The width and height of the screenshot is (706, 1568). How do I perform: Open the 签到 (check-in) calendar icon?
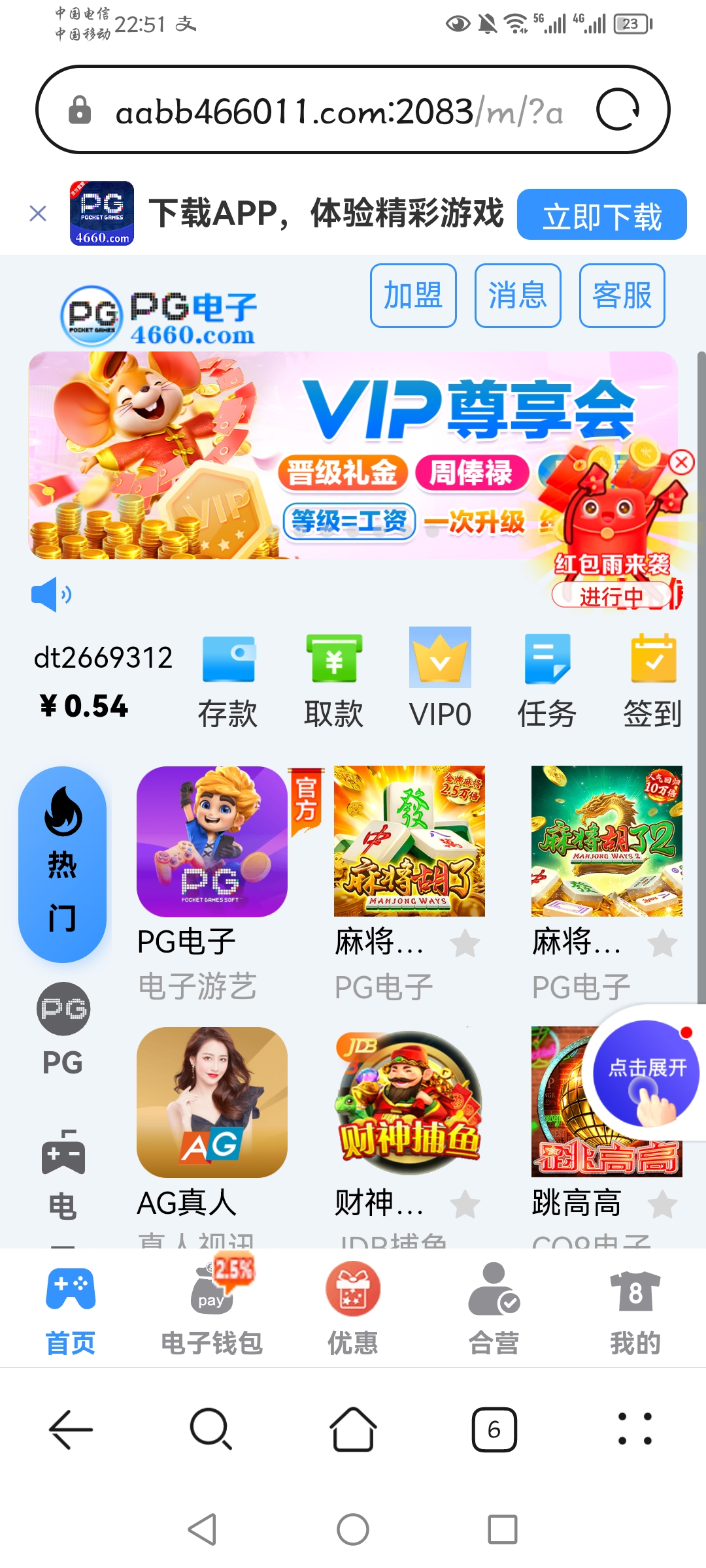click(652, 660)
